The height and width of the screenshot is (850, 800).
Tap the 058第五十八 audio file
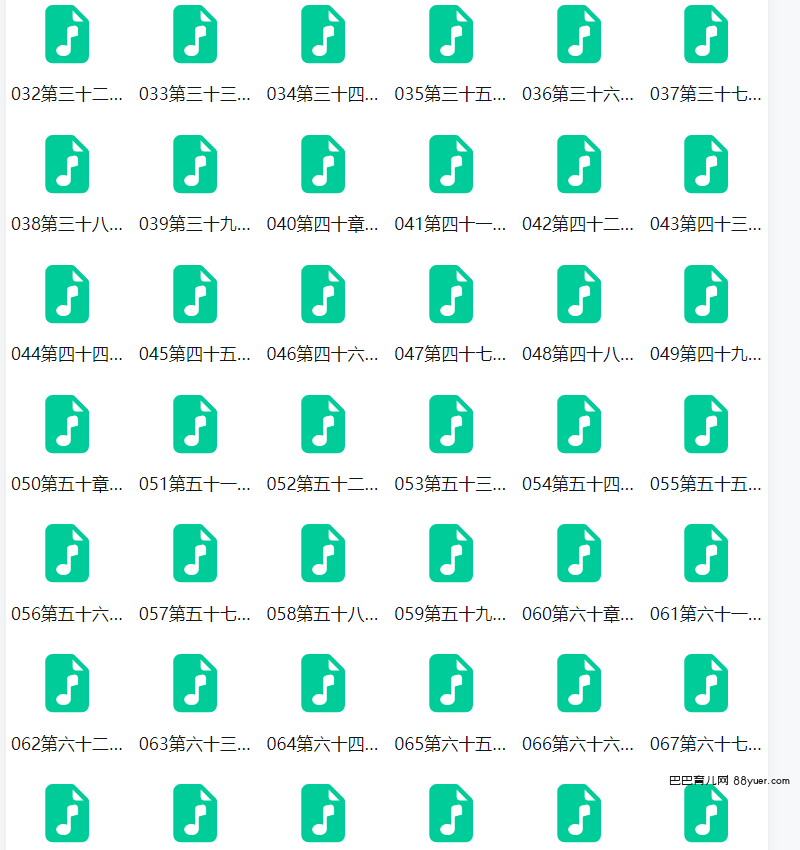point(323,553)
